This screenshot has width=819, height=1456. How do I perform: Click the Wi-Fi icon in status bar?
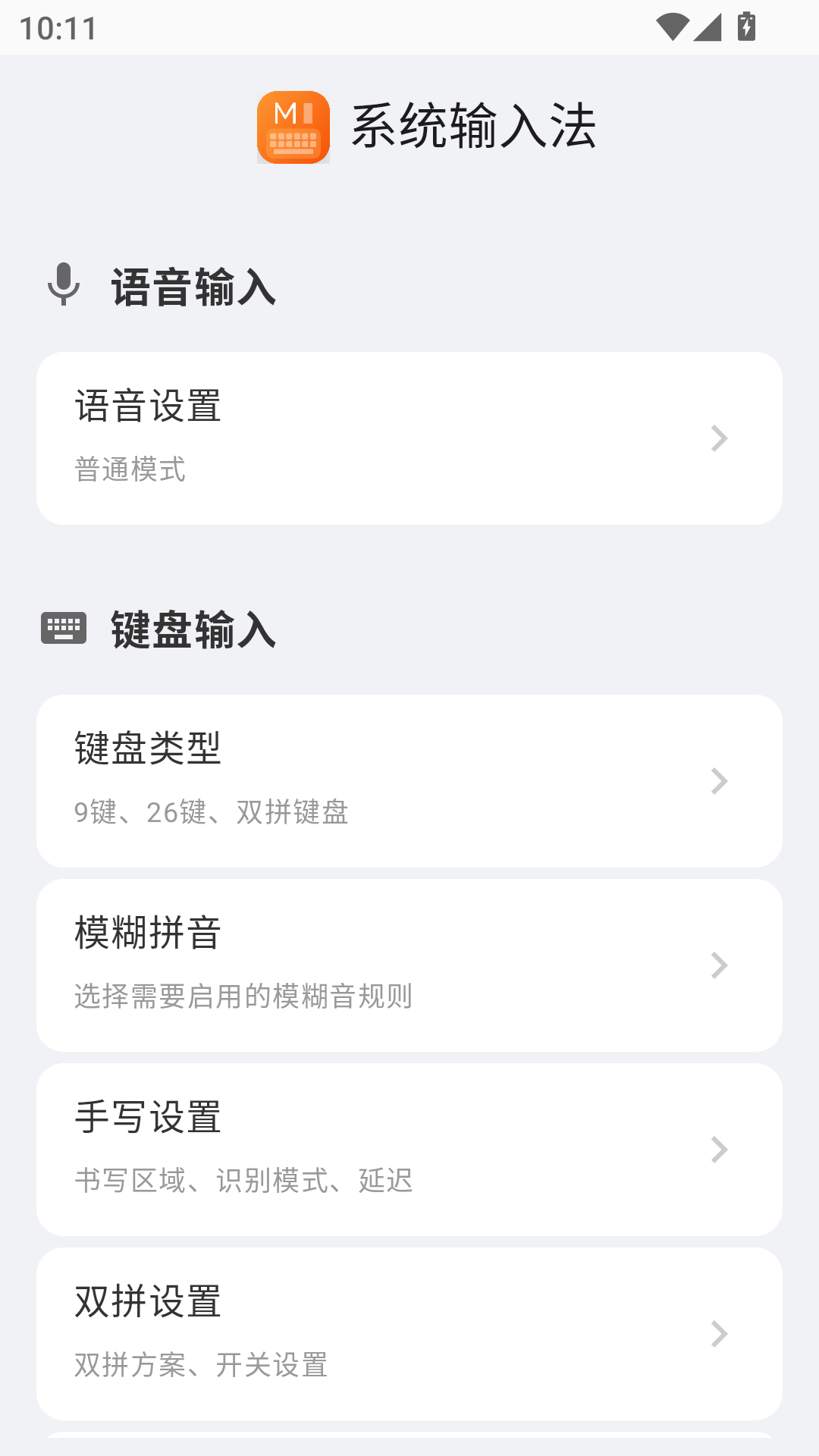click(671, 26)
